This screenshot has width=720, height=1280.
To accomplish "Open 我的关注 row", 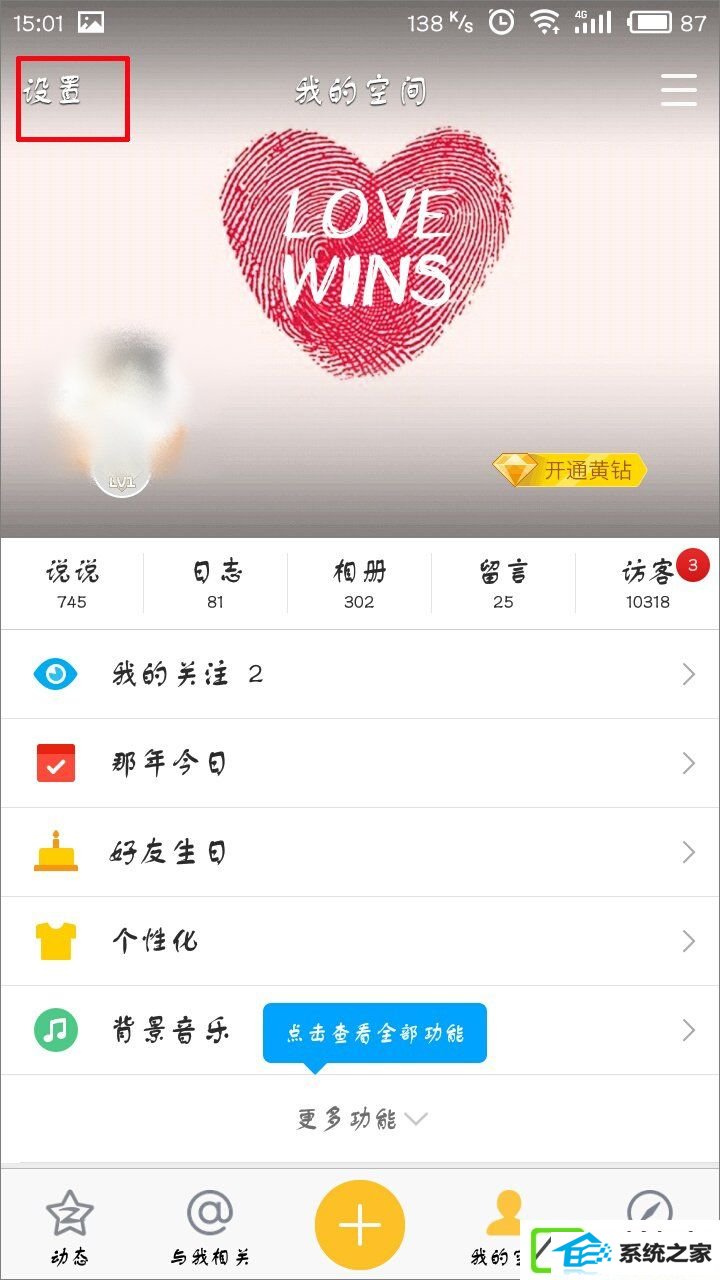I will [360, 674].
